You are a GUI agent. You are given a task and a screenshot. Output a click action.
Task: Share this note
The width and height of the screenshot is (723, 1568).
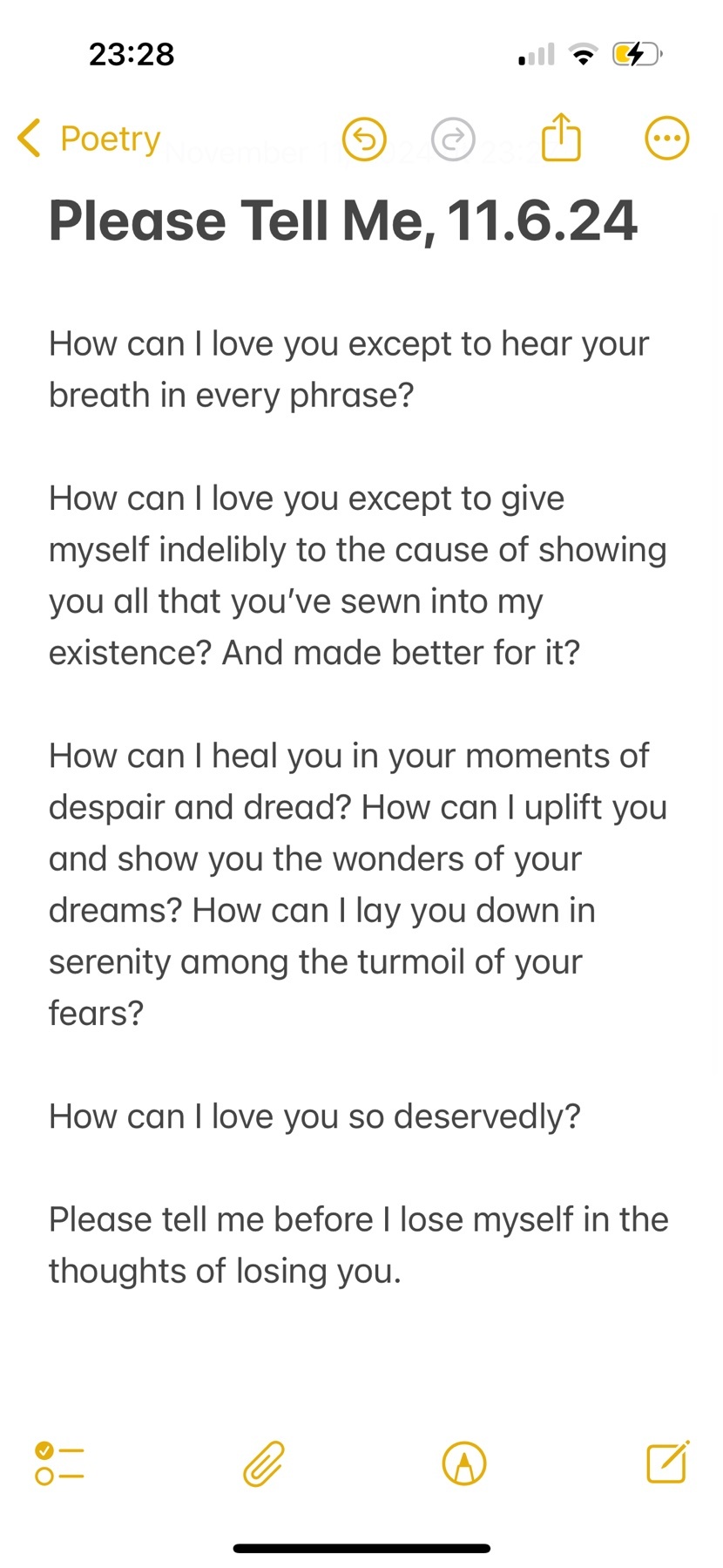point(561,138)
